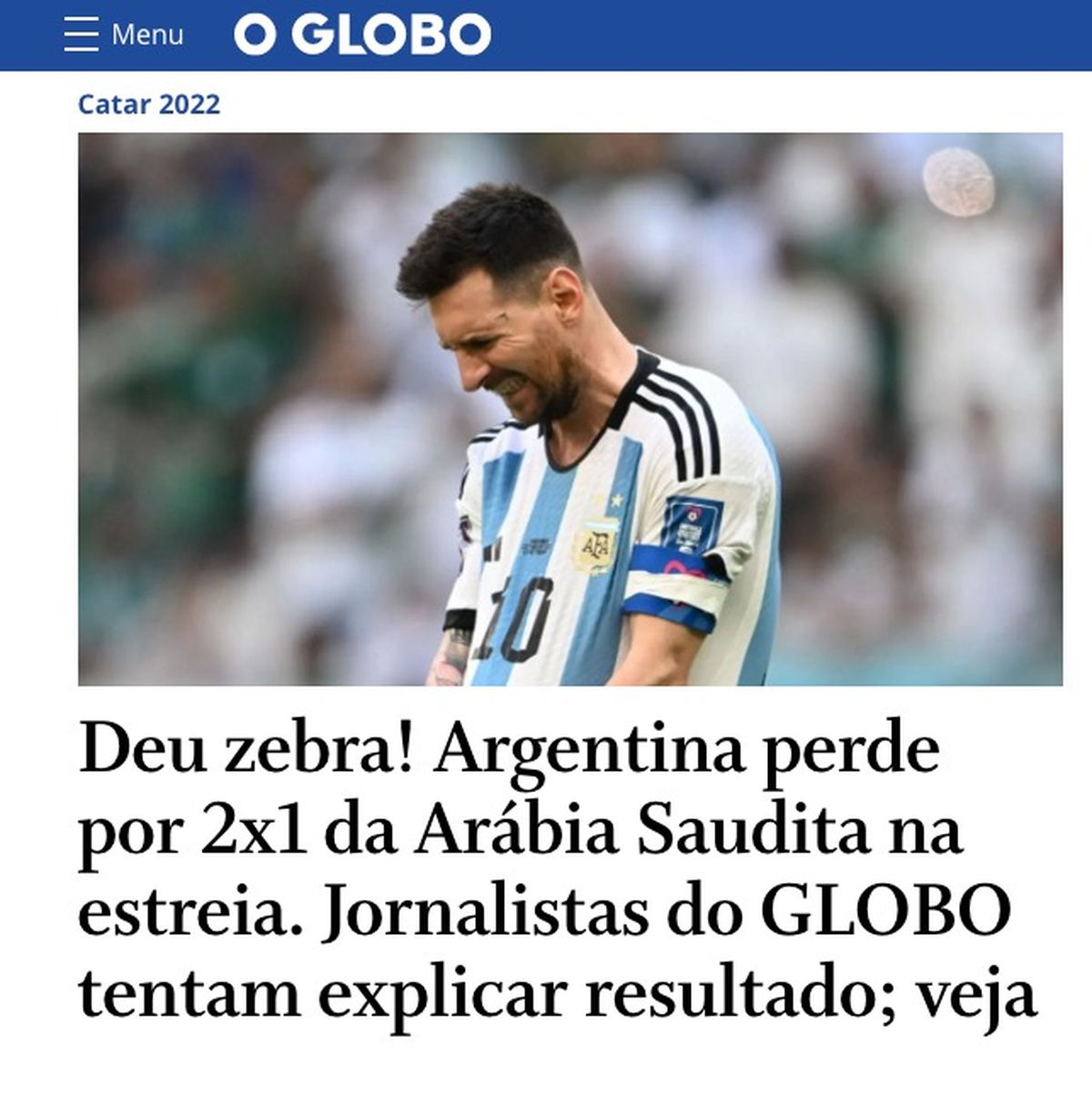Open the Menu drawer
The width and height of the screenshot is (1092, 1106).
[x=123, y=35]
